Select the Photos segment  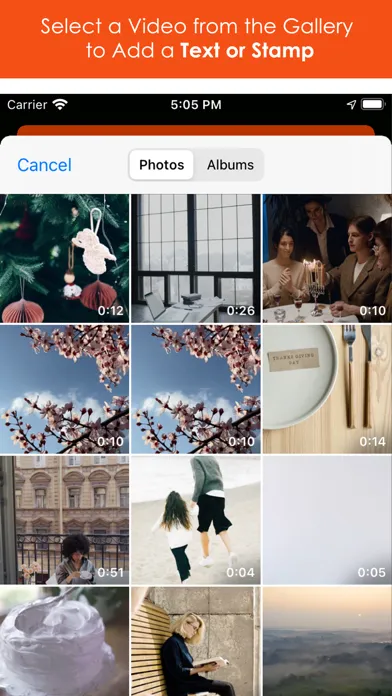(x=162, y=165)
